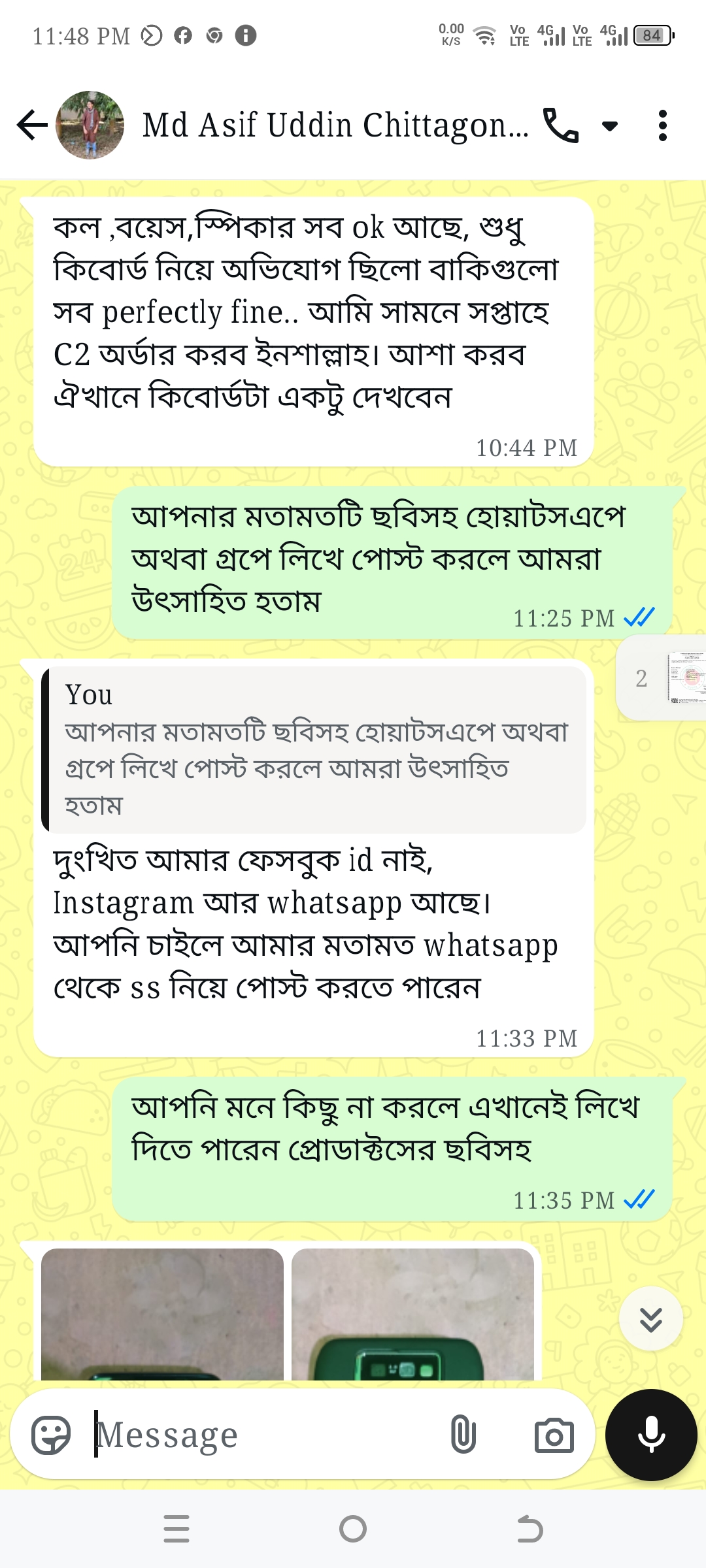
Task: Open the camera to send a photo
Action: [554, 1435]
